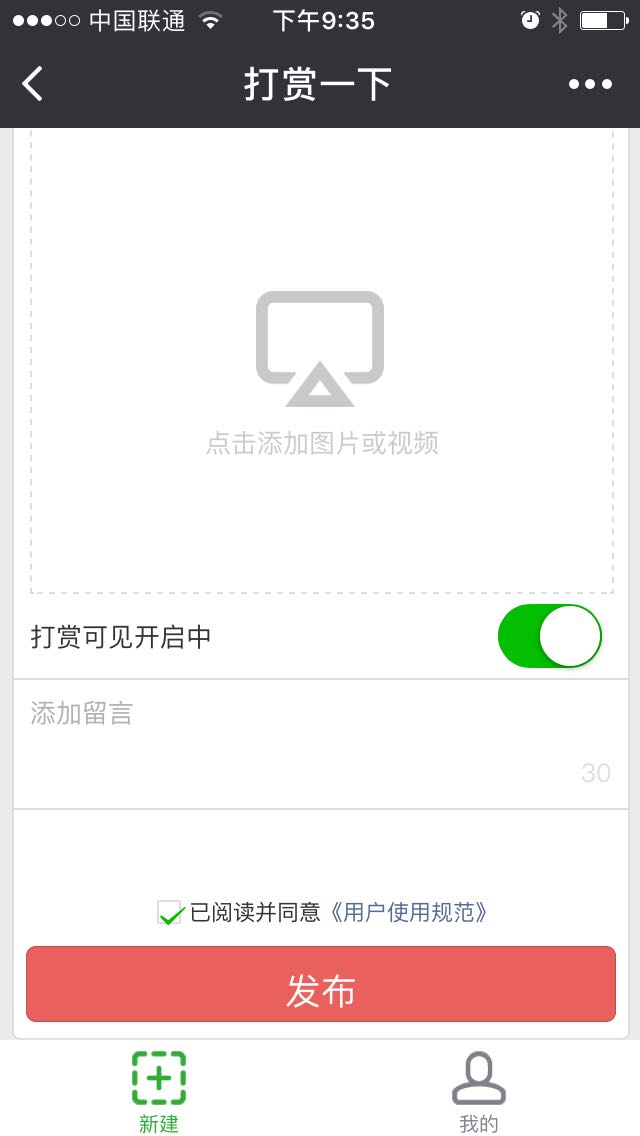Screen dimensions: 640x1136
Task: Focus the 添加留言 message field
Action: (320, 744)
